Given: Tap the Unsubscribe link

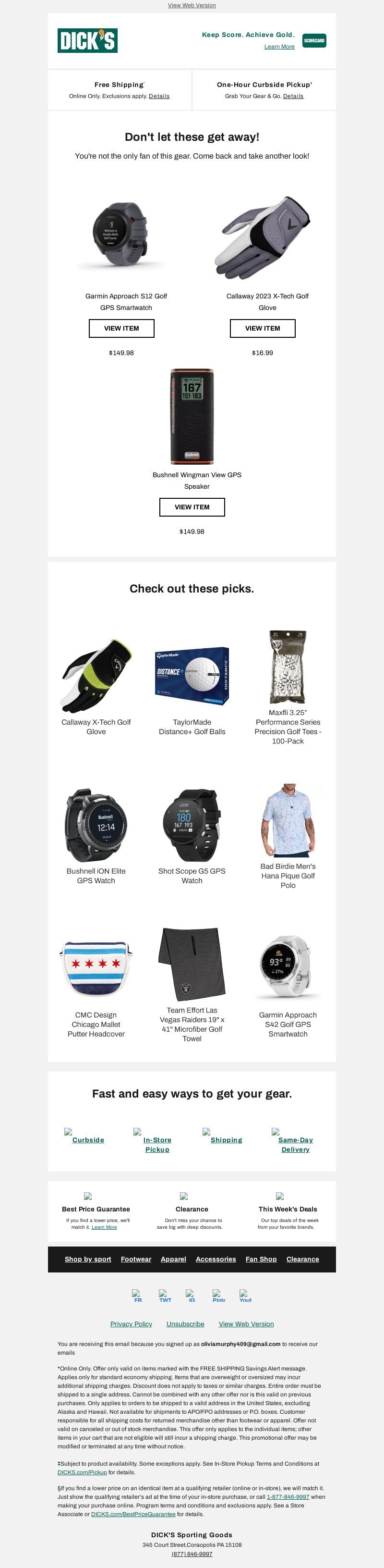Looking at the screenshot, I should [185, 1324].
